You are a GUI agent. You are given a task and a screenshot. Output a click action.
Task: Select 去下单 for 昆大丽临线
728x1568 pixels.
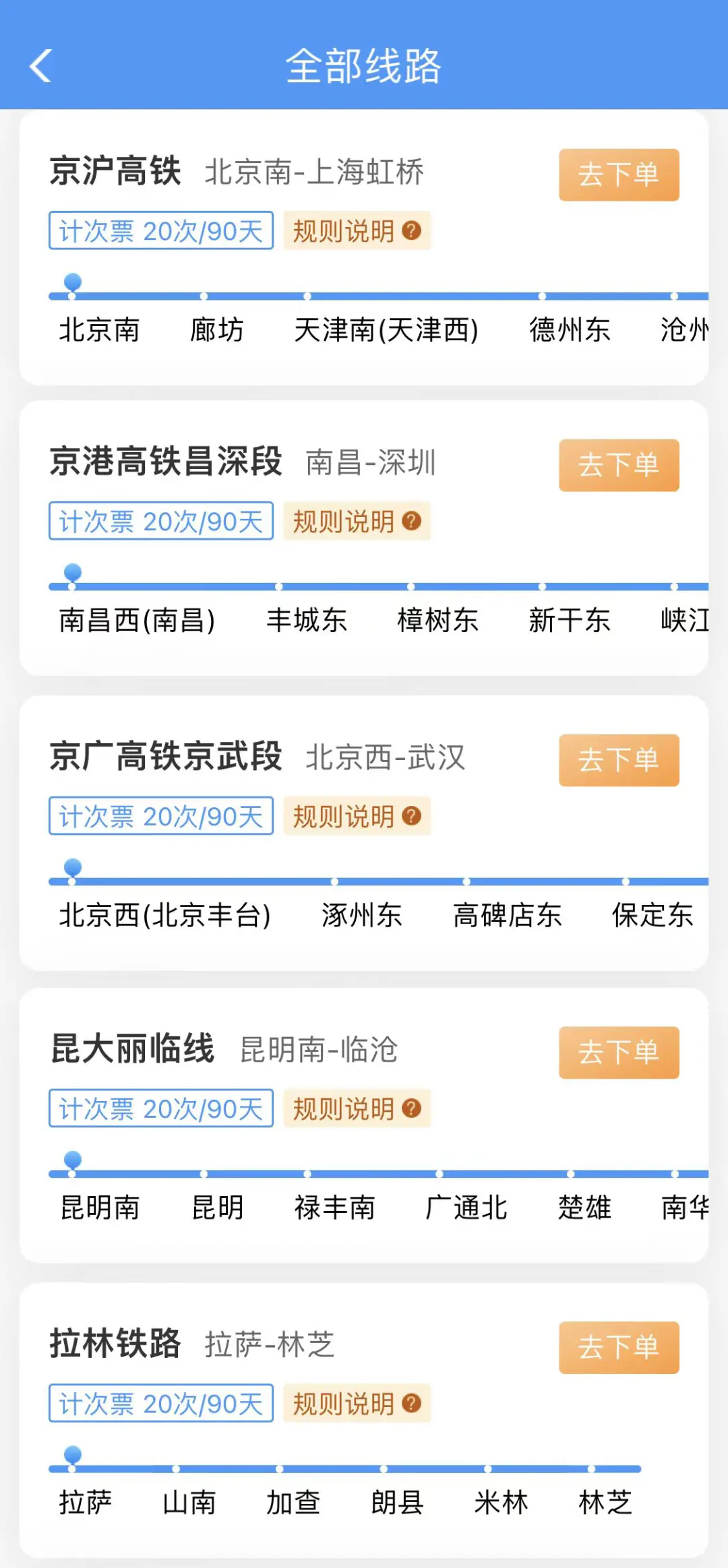pyautogui.click(x=618, y=1053)
